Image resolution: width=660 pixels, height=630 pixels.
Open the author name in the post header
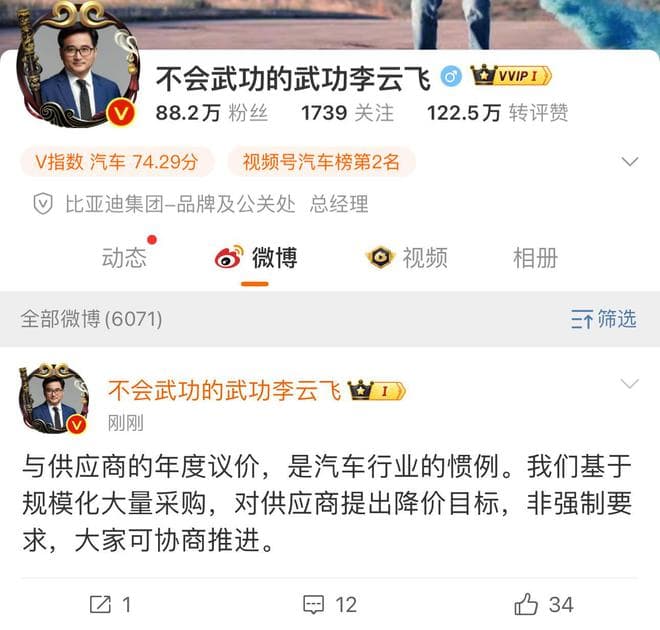[224, 390]
